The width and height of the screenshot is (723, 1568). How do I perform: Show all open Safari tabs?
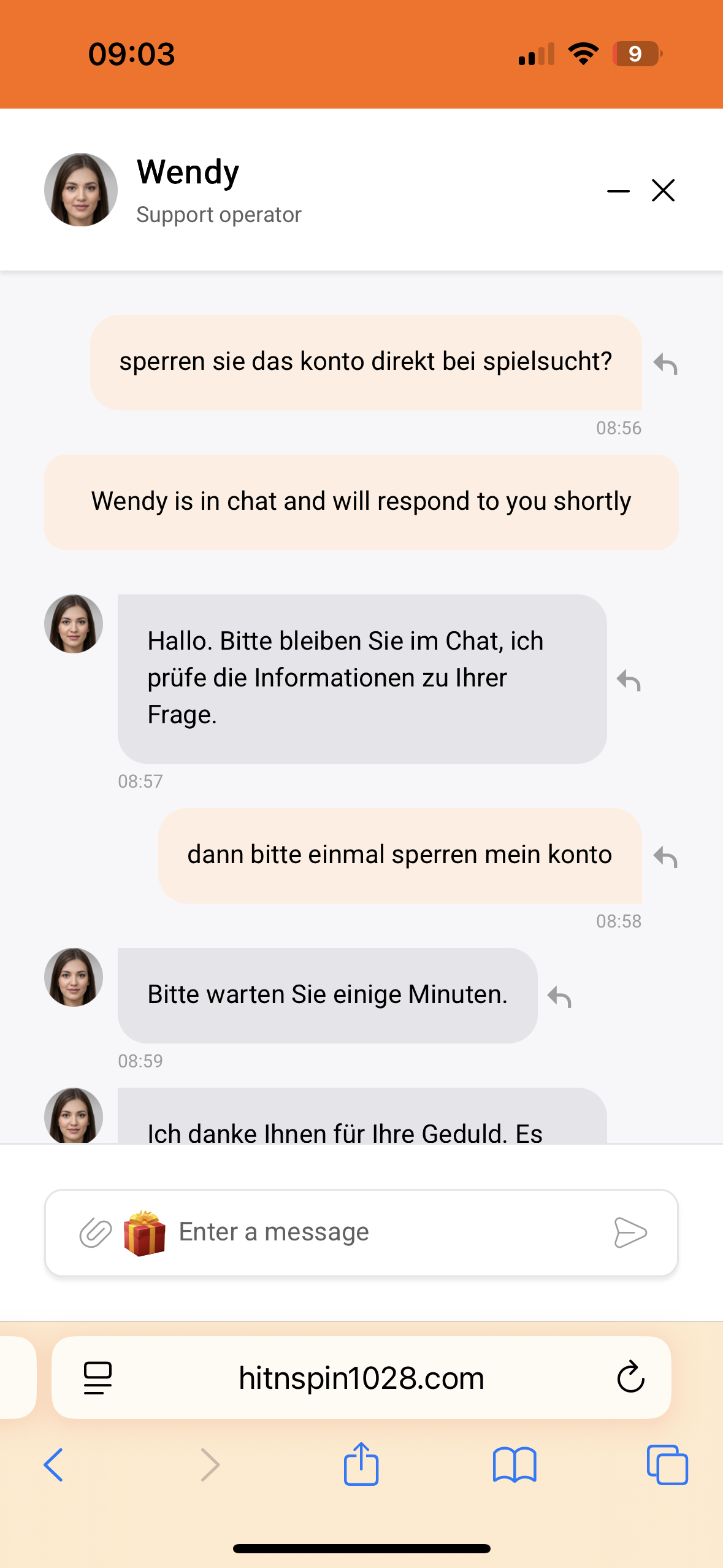(667, 1465)
